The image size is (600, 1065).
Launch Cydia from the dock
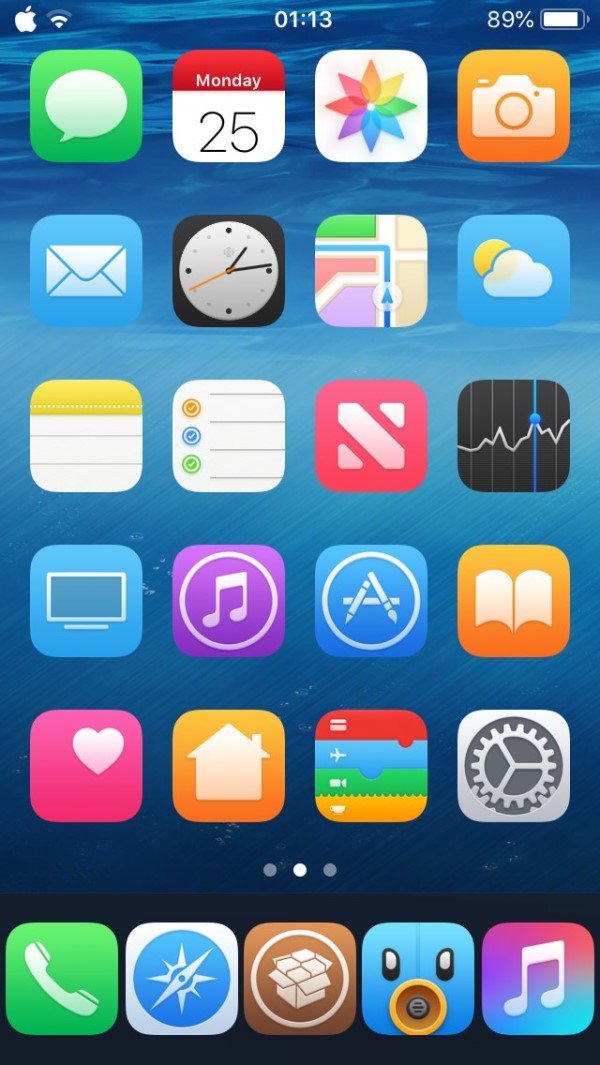coord(300,979)
